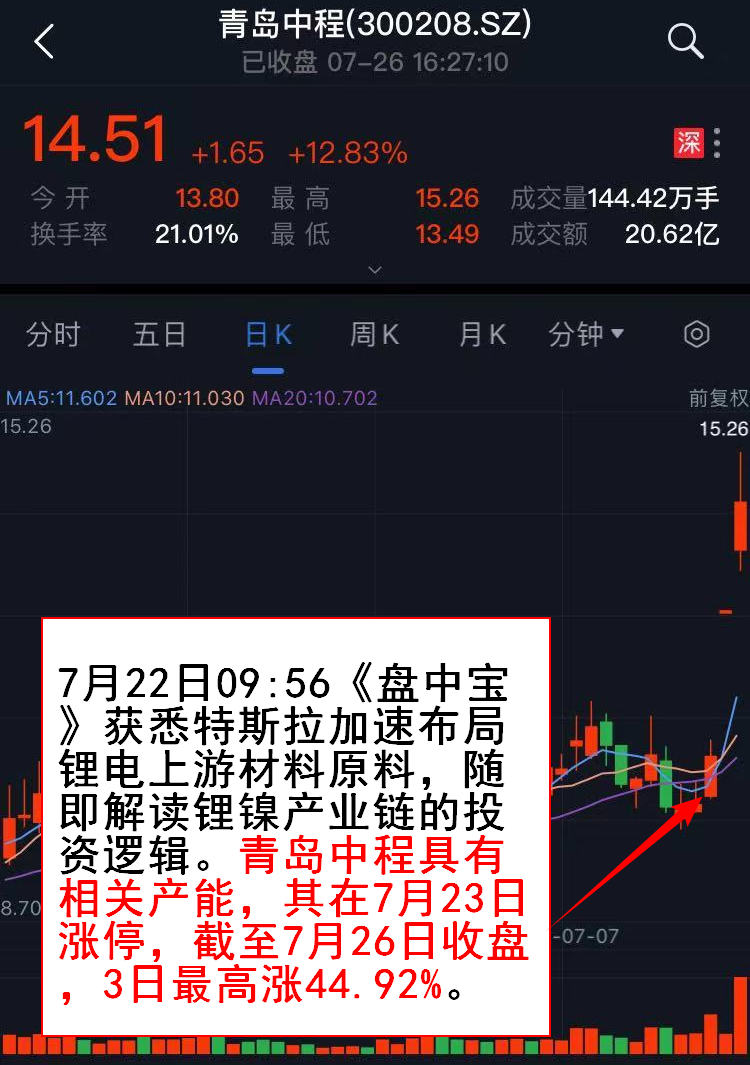
Task: Switch to the 月K chart tab
Action: tap(482, 335)
